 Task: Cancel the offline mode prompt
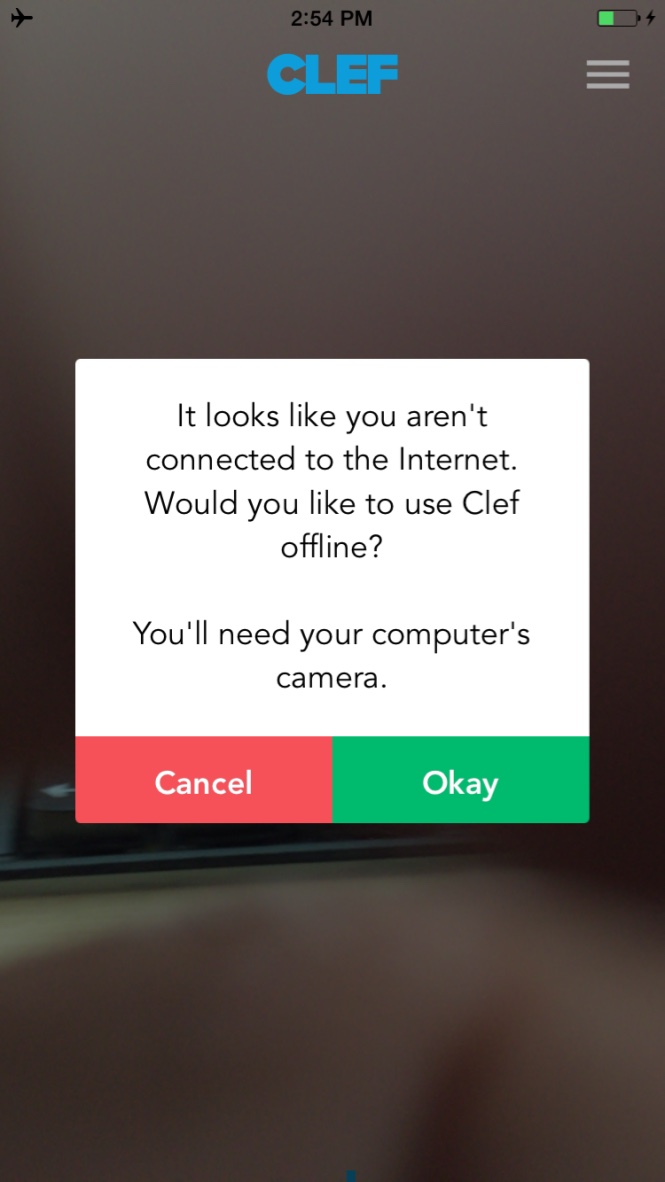pyautogui.click(x=203, y=780)
